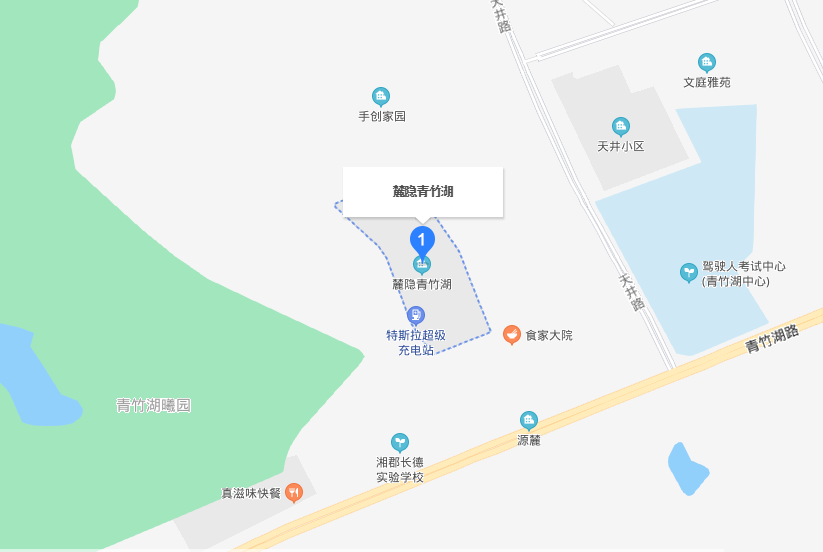This screenshot has width=823, height=552.
Task: Open the 湘郡长德实验学校 school marker
Action: [x=400, y=442]
